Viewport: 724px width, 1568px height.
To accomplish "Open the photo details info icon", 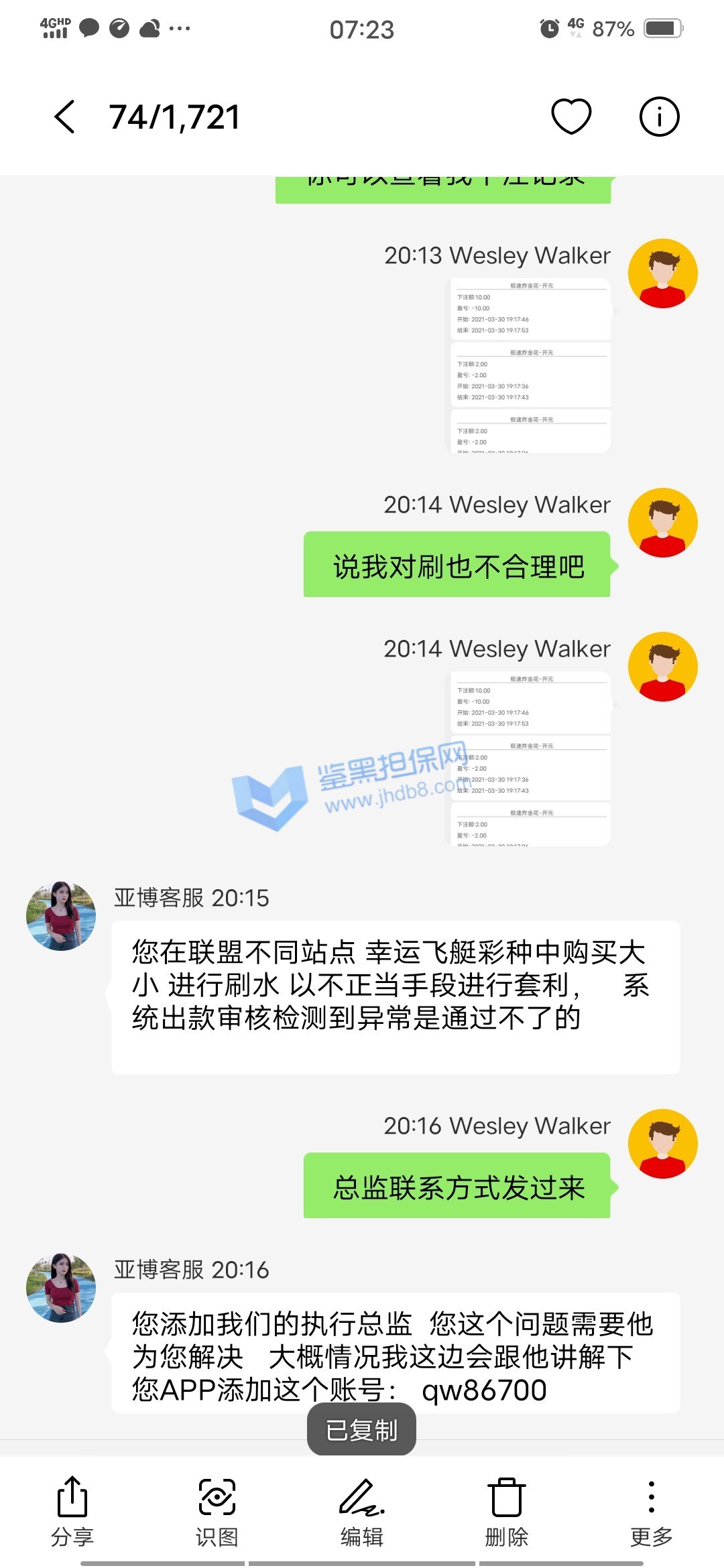I will point(659,117).
